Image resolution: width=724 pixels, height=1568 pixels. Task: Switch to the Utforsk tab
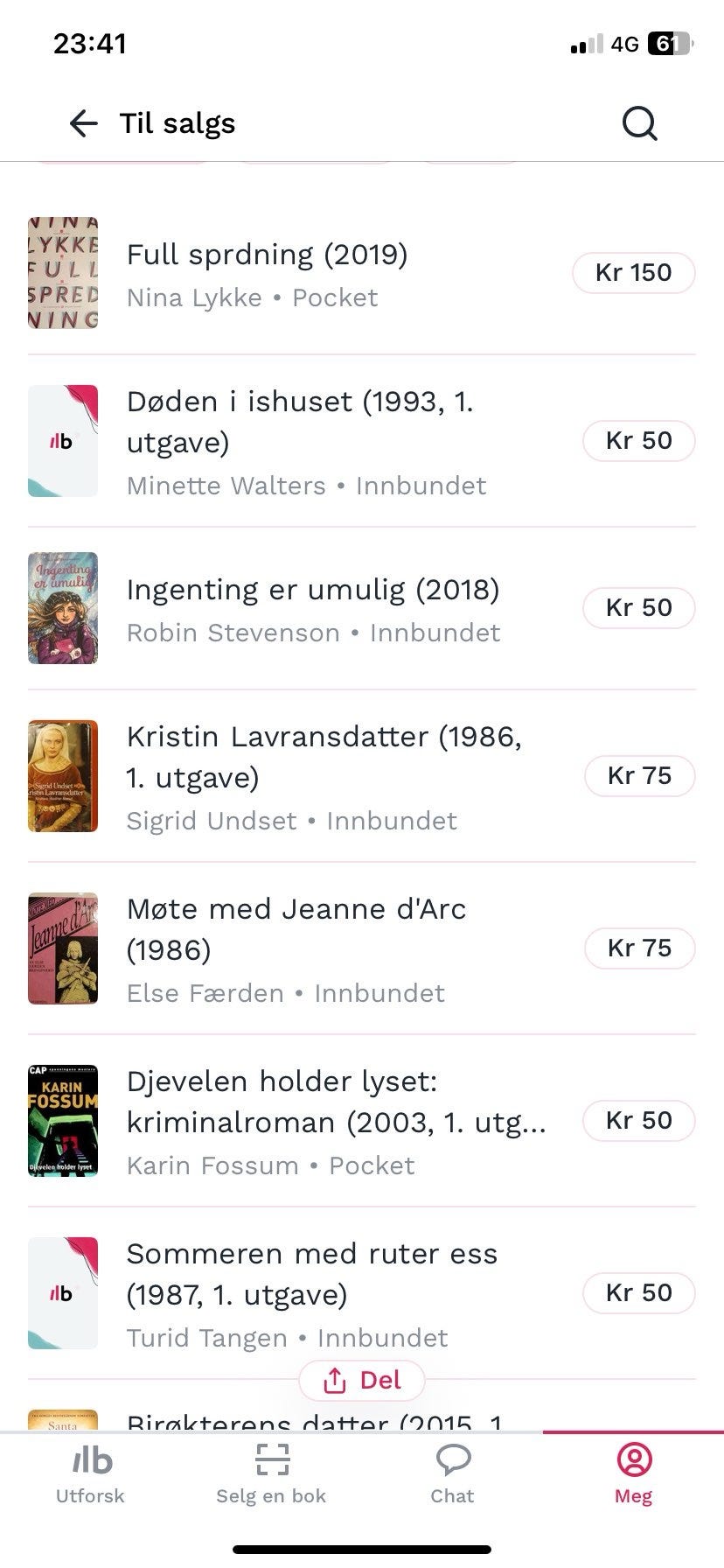(90, 1474)
